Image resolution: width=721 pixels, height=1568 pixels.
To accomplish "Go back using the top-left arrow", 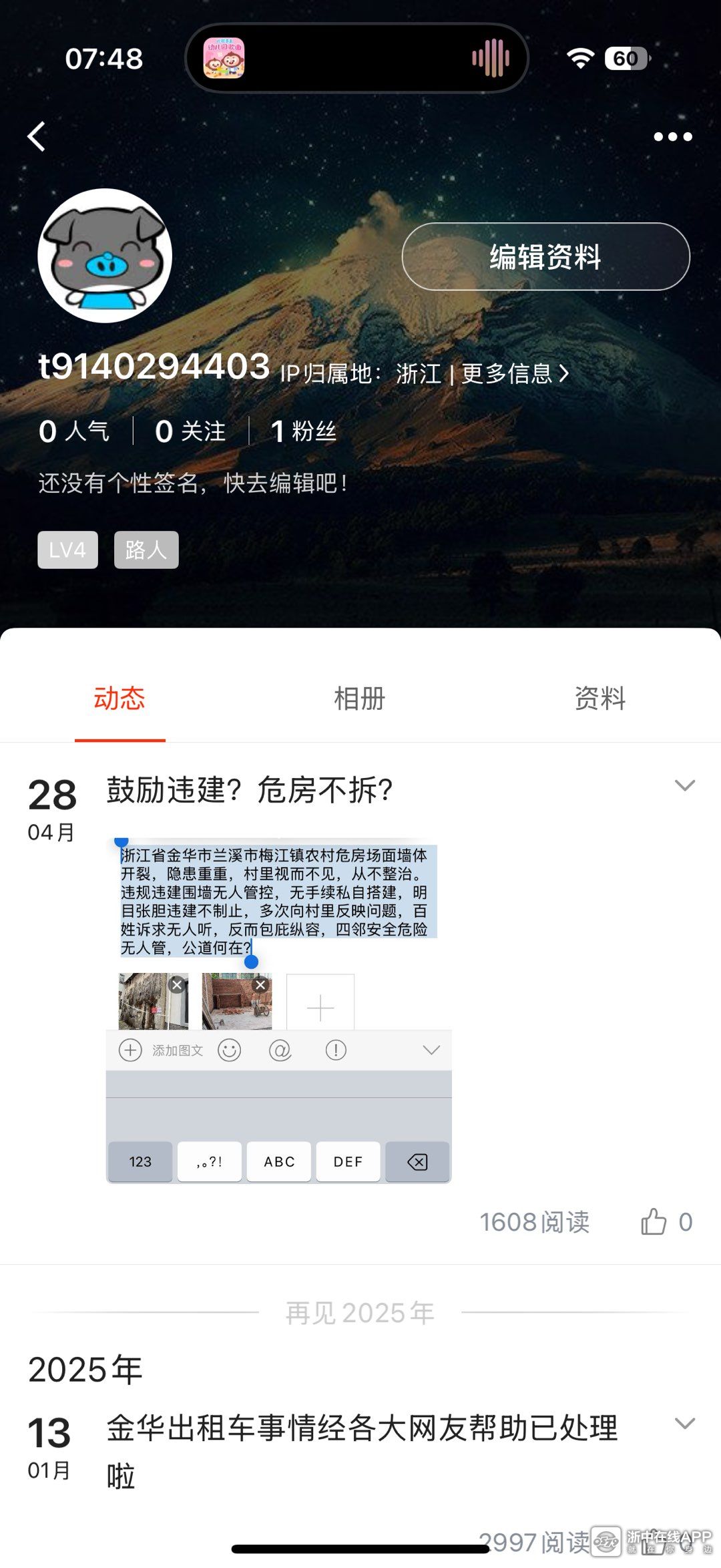I will click(x=37, y=136).
